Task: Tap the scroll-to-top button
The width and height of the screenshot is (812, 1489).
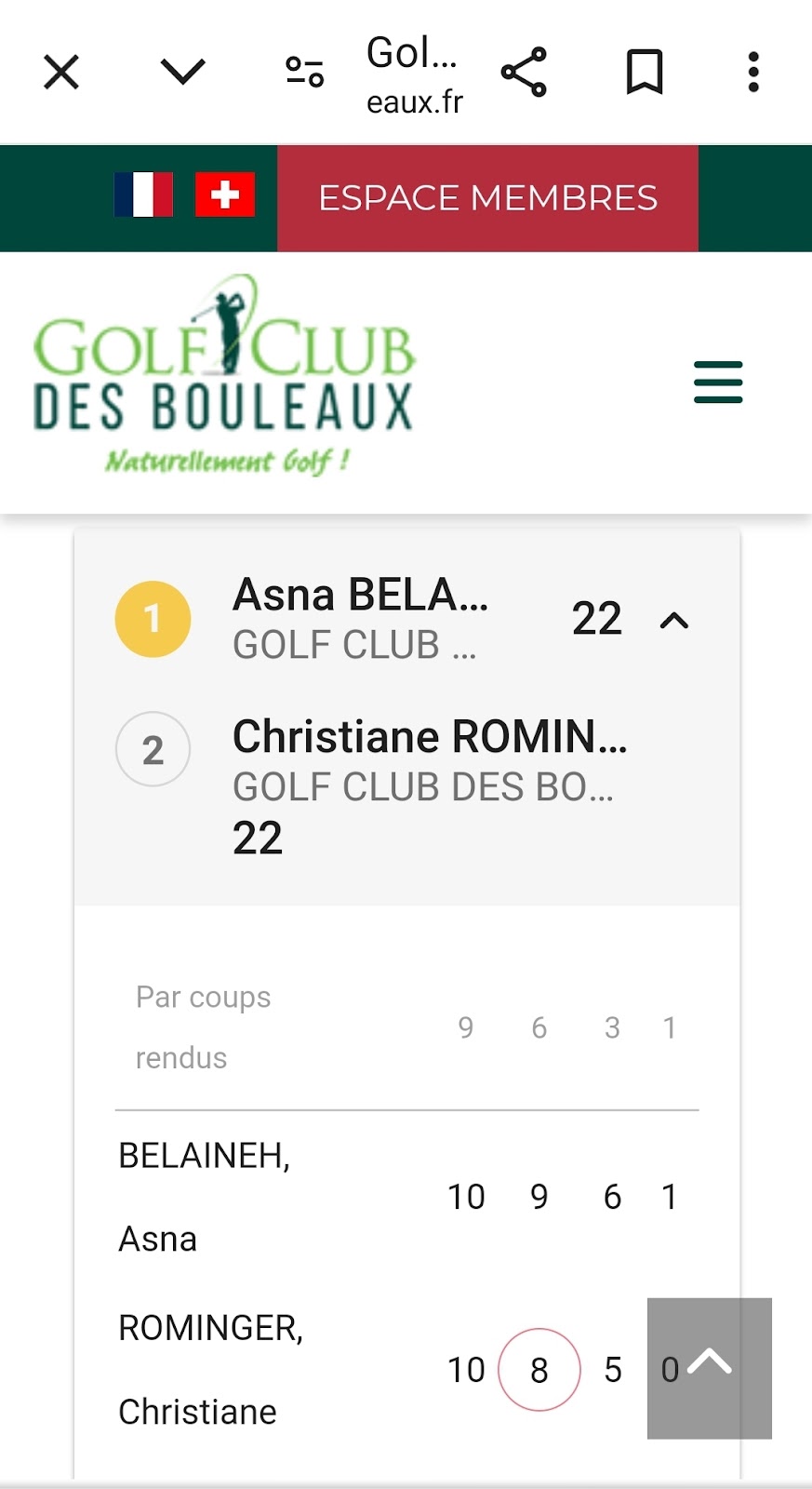Action: point(710,1368)
